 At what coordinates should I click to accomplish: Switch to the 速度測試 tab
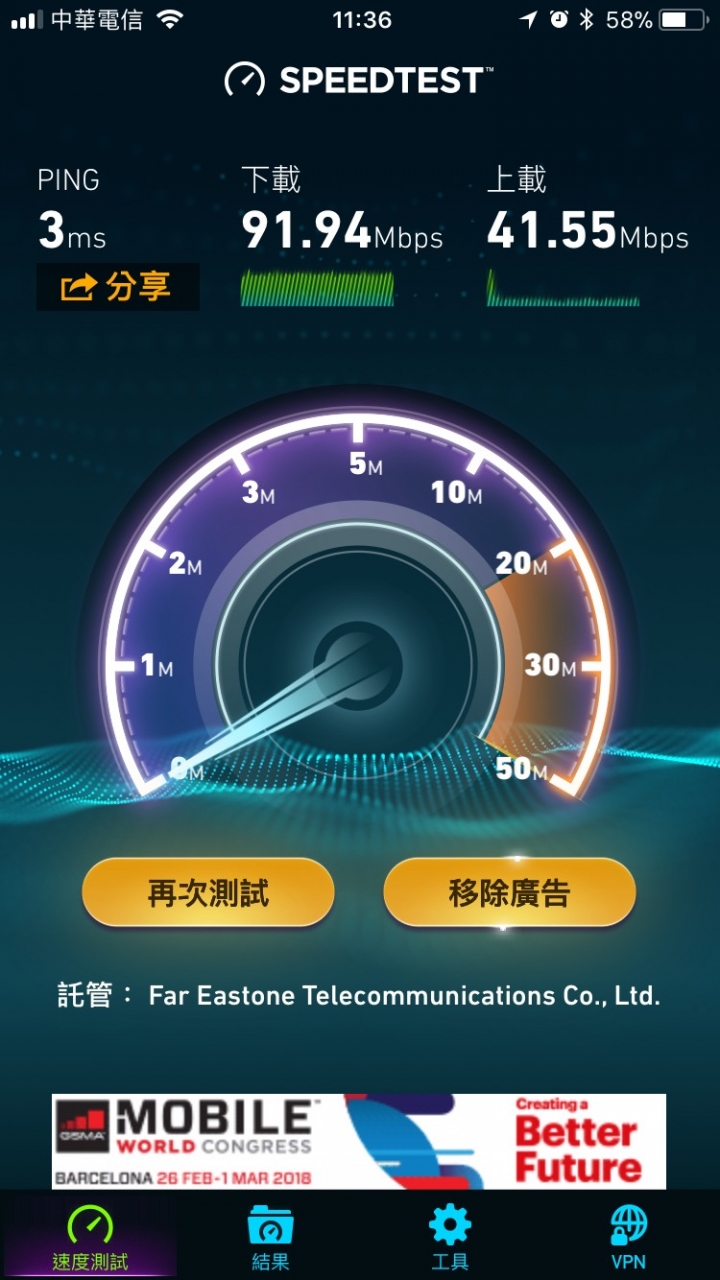coord(90,1236)
